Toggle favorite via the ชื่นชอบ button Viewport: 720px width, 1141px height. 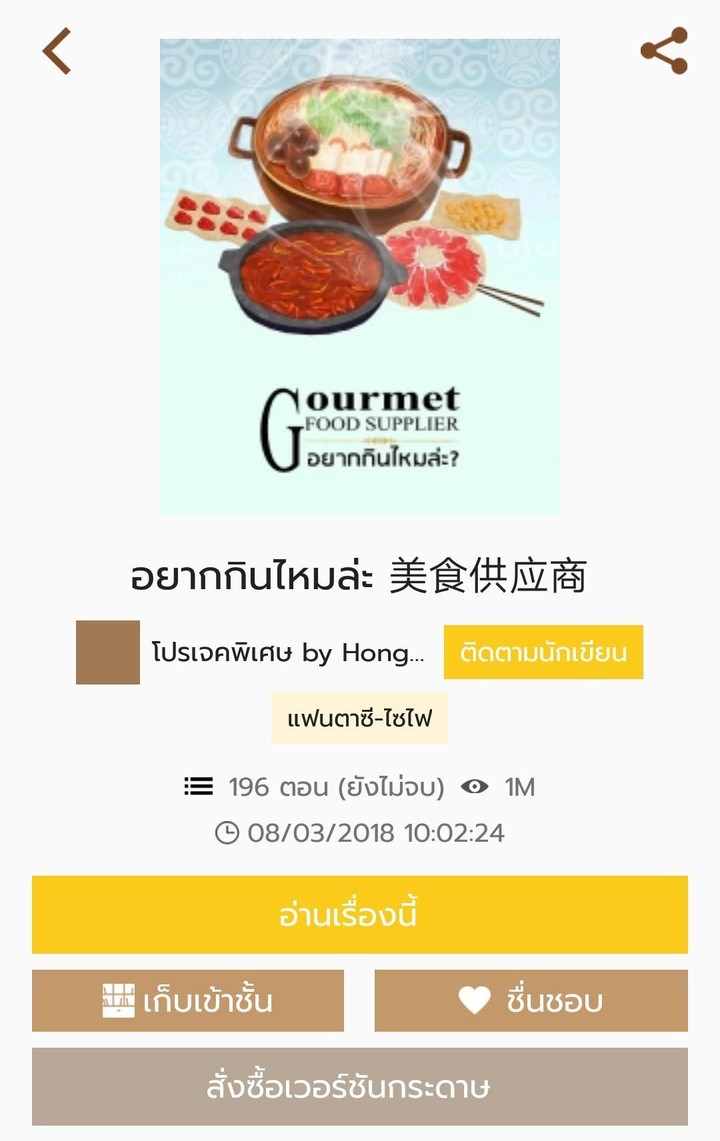tap(531, 998)
